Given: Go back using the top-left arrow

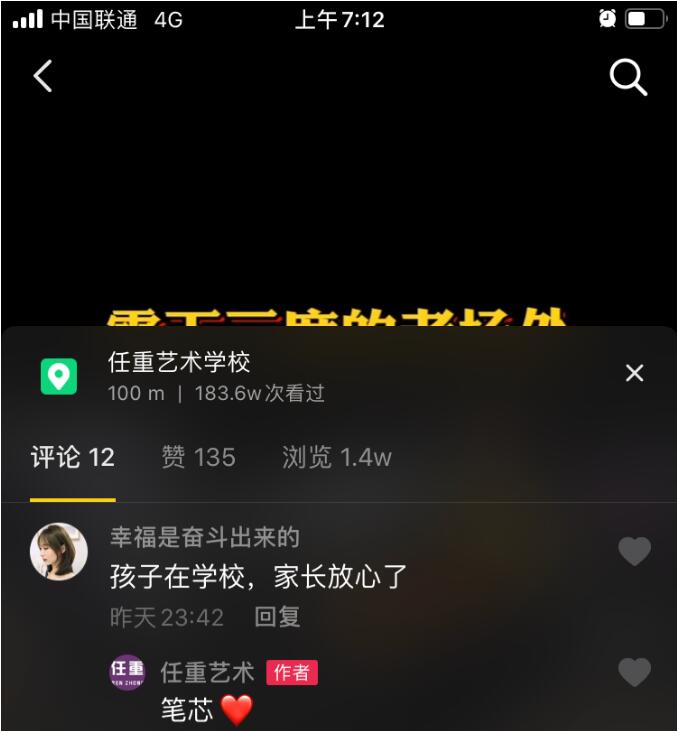Looking at the screenshot, I should (42, 76).
